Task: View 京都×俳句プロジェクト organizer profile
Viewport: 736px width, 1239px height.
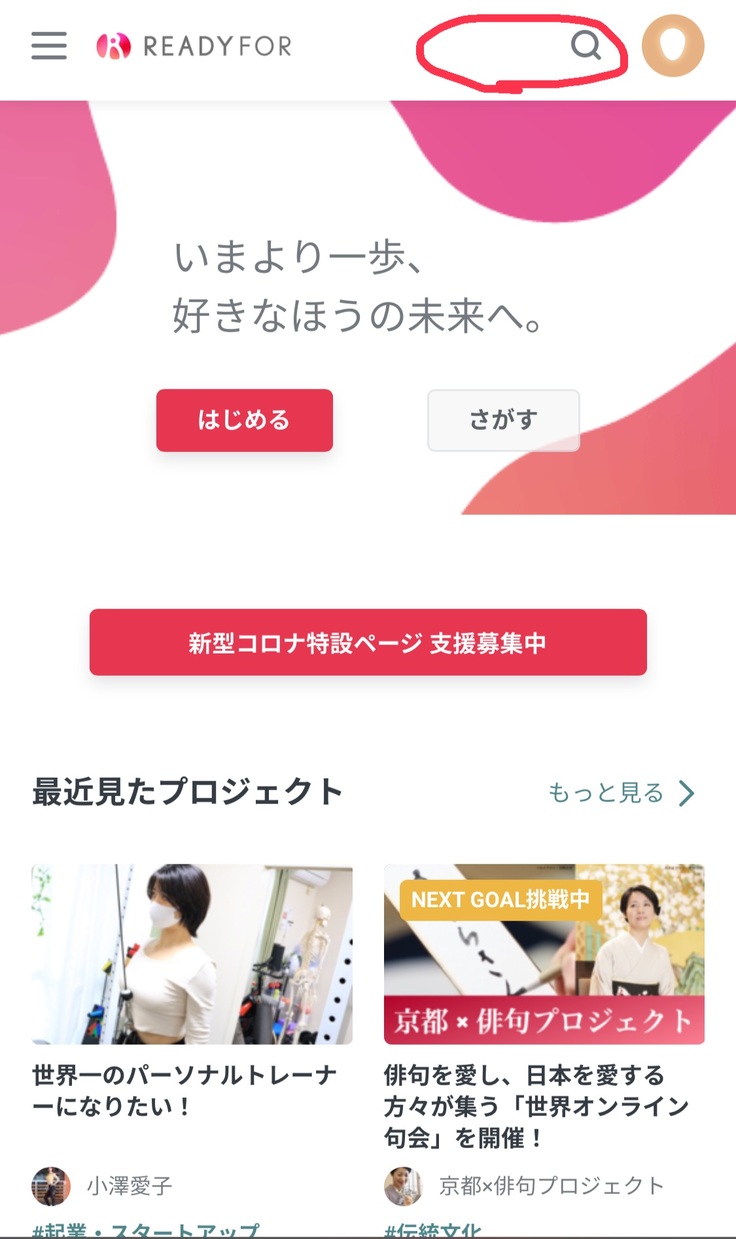Action: (x=551, y=1186)
